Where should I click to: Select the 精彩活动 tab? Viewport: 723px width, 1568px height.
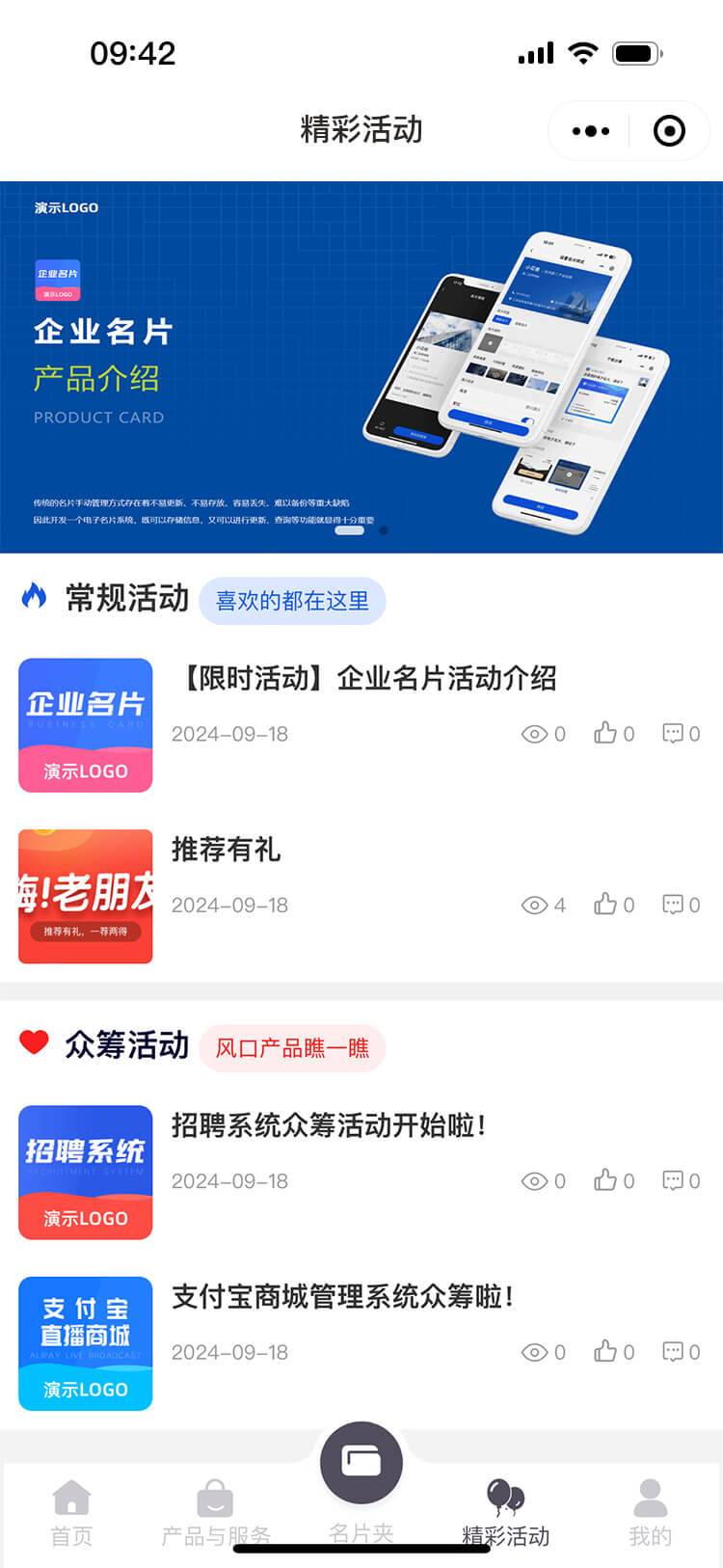pyautogui.click(x=505, y=1512)
